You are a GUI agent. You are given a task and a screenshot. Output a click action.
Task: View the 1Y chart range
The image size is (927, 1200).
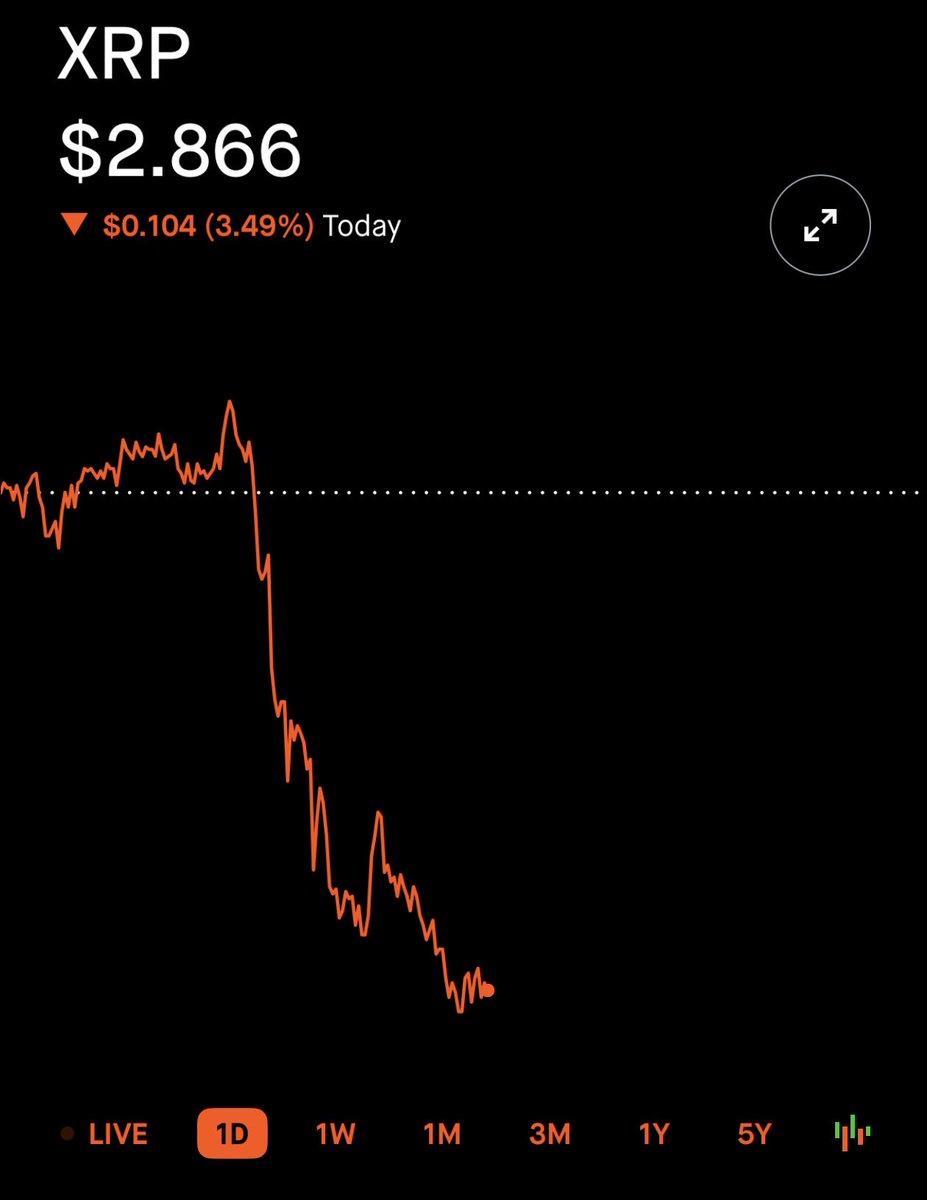[x=653, y=1134]
